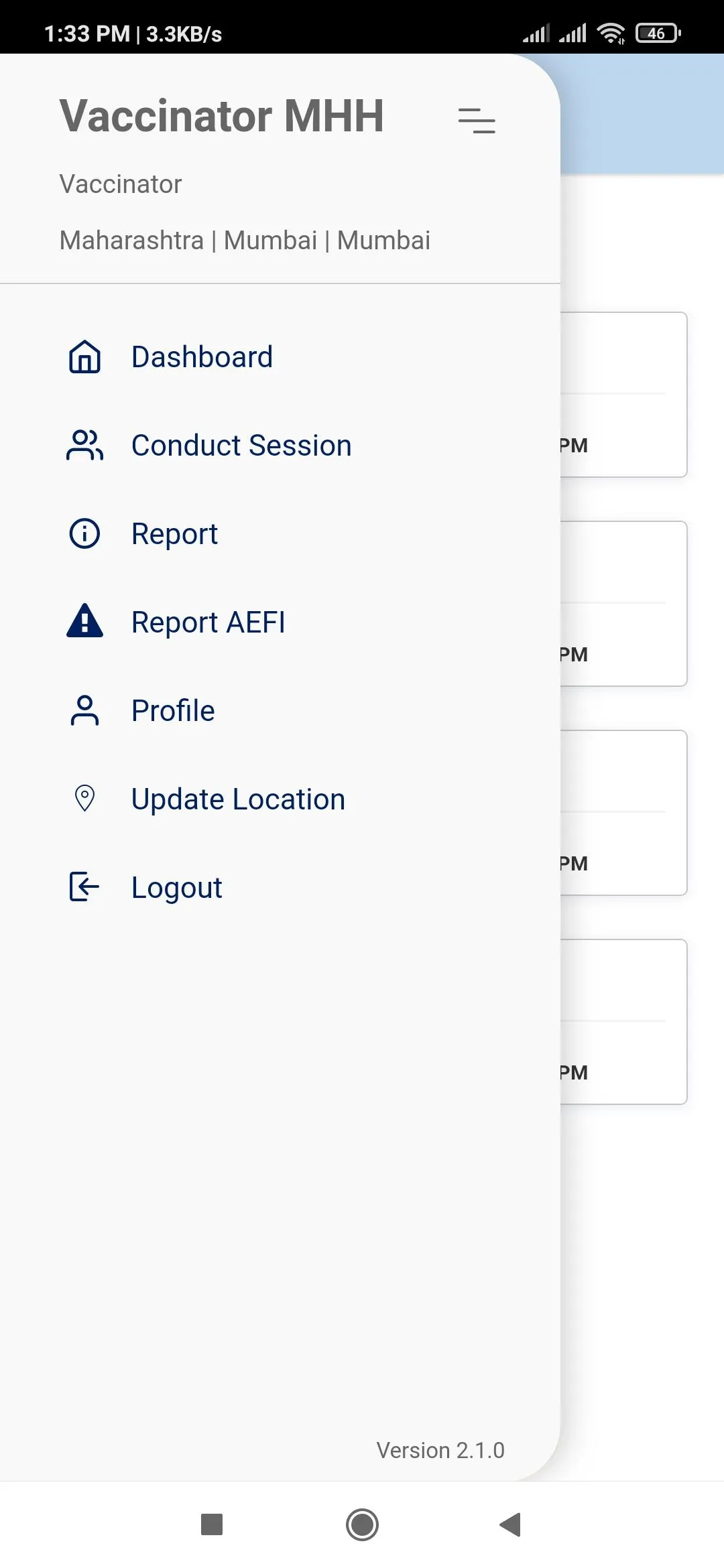Screen dimensions: 724x1568
Task: Click the drawer toggle icon beside Vaccinator MHH
Action: pyautogui.click(x=477, y=121)
